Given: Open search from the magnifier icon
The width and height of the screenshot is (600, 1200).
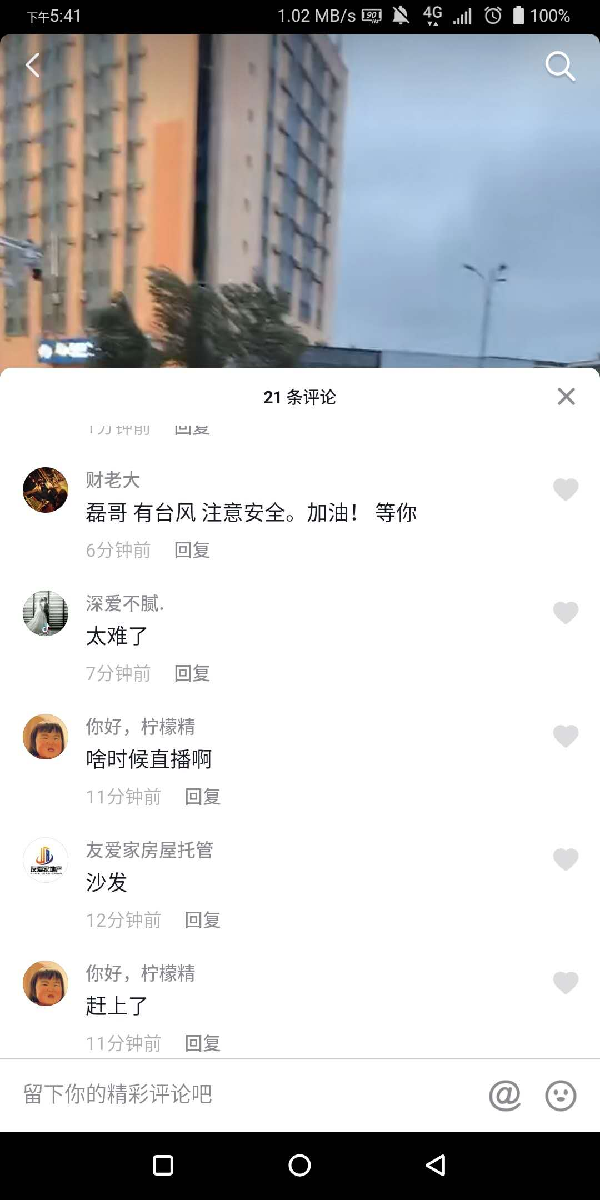Looking at the screenshot, I should pos(560,67).
